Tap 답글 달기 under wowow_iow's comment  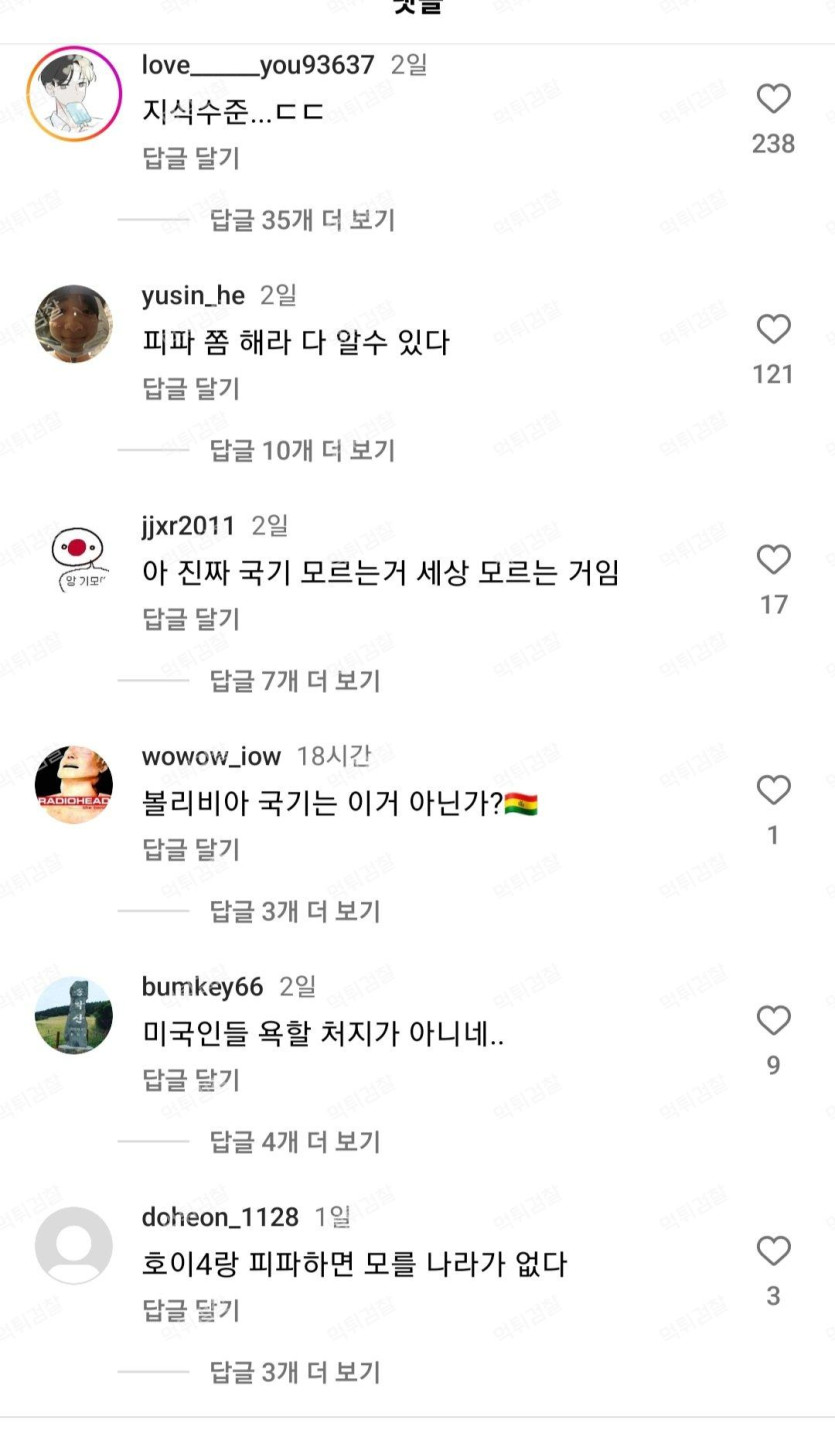pos(191,849)
